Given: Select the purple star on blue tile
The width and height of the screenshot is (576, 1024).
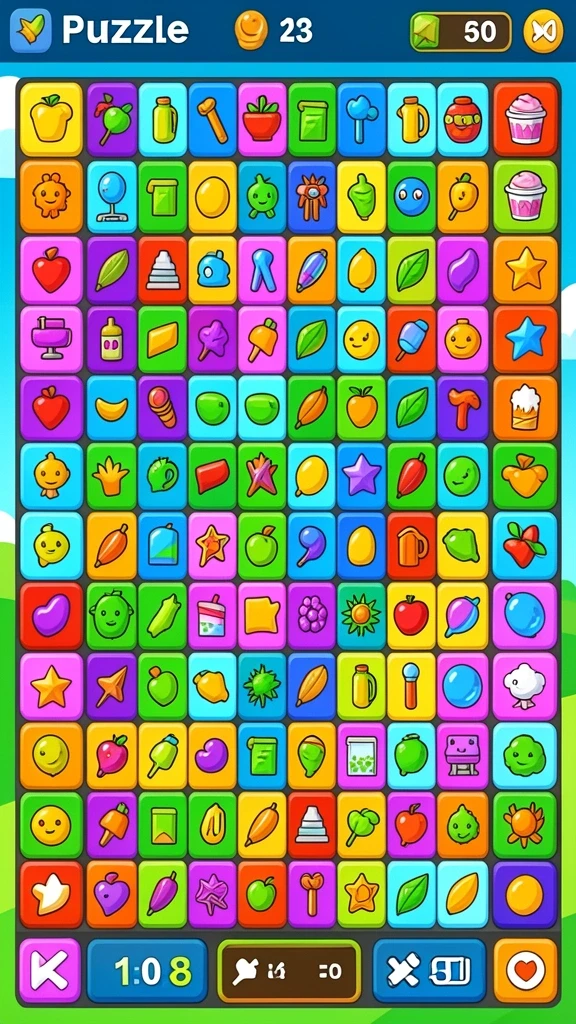Looking at the screenshot, I should click(x=362, y=477).
